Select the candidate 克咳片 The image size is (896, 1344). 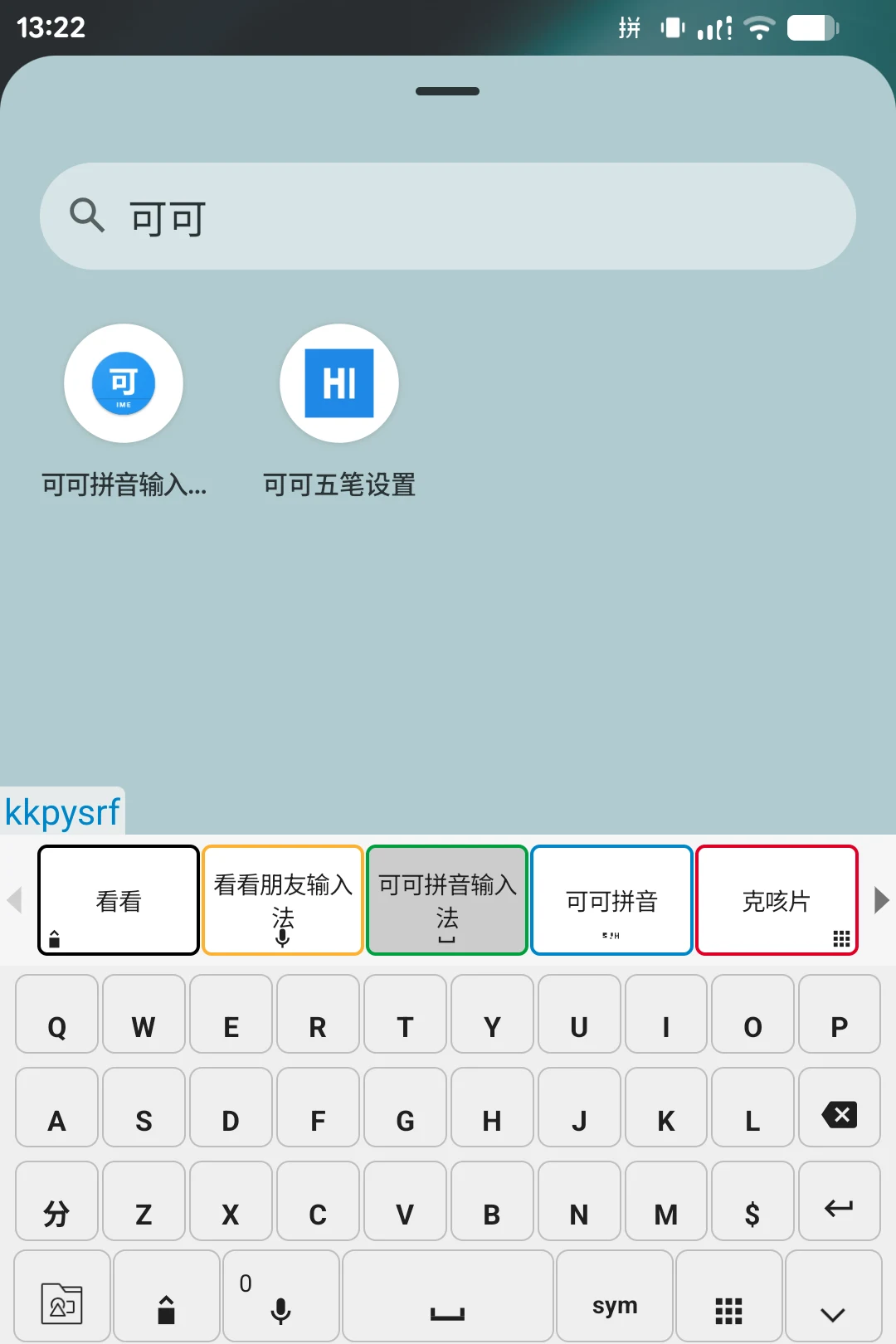[777, 900]
